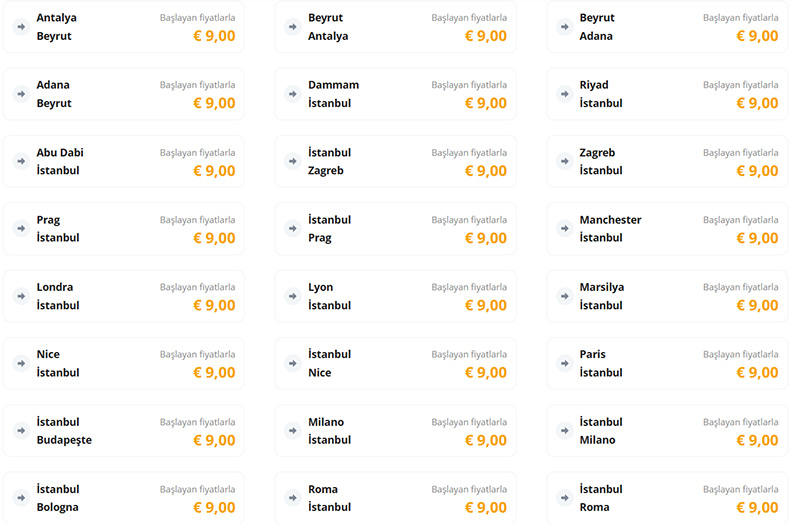Choose the İstanbul to Prag route
Image resolution: width=790 pixels, height=524 pixels.
[395, 229]
